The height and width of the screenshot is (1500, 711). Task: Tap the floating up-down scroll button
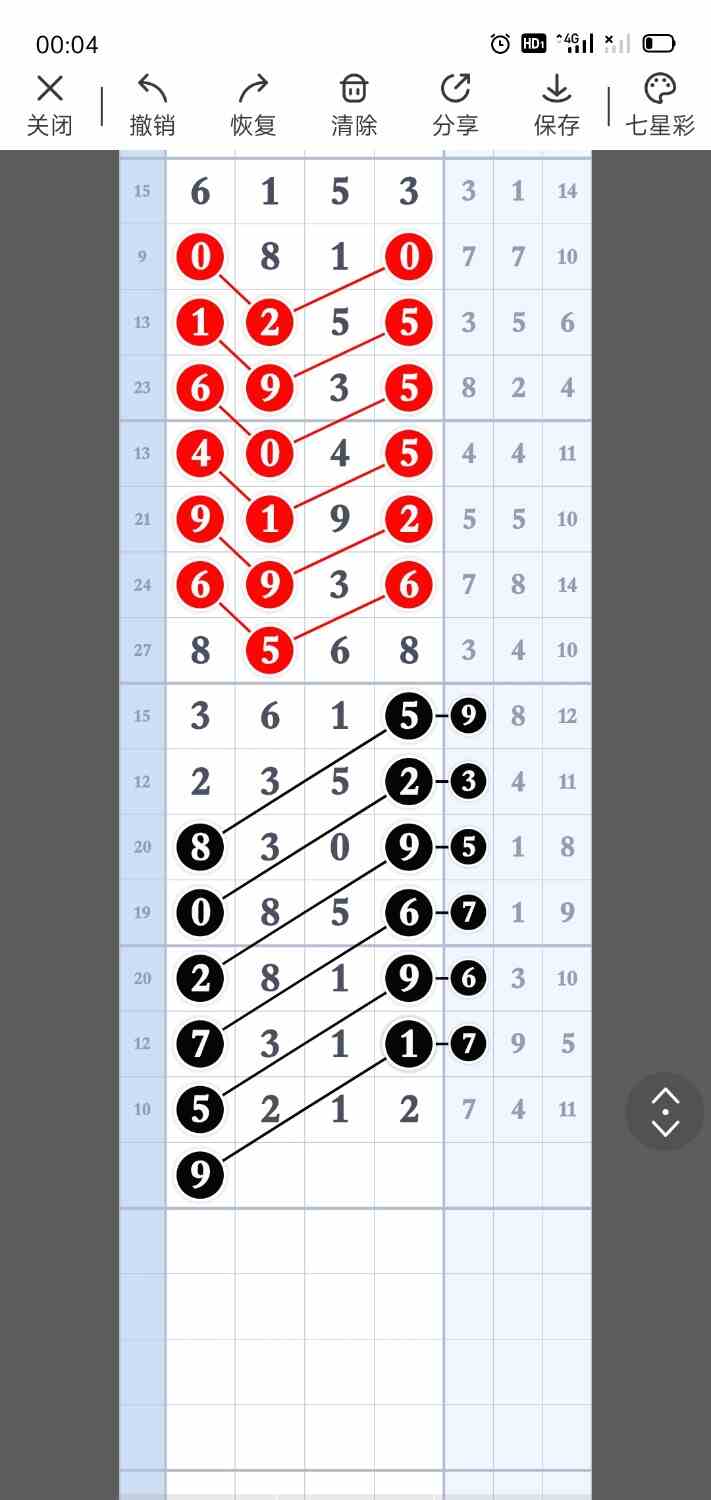pyautogui.click(x=665, y=1112)
